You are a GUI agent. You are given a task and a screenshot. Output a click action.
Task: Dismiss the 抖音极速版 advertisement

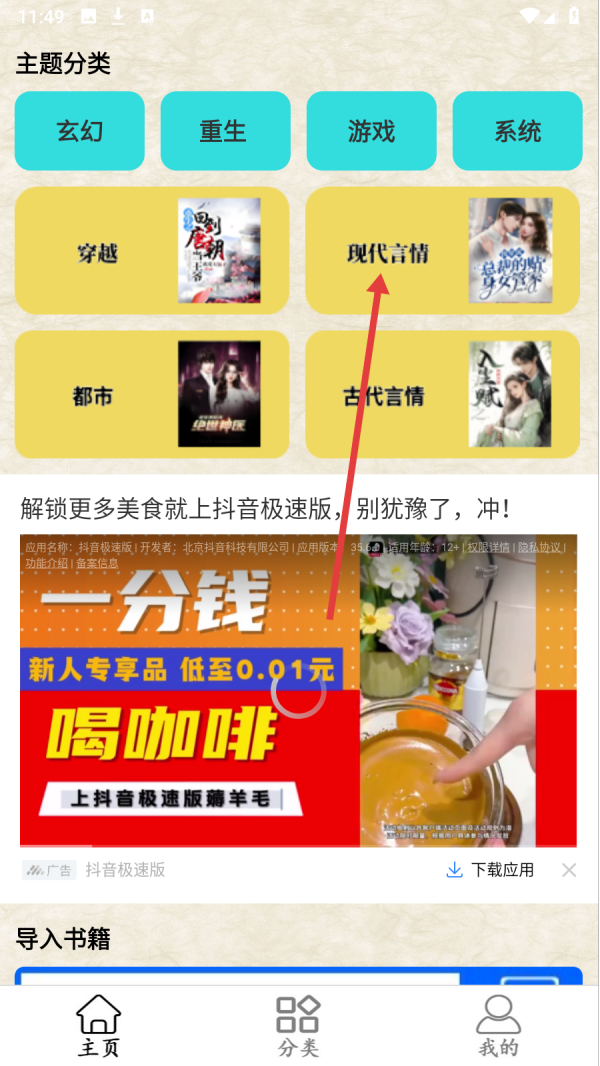click(x=569, y=870)
